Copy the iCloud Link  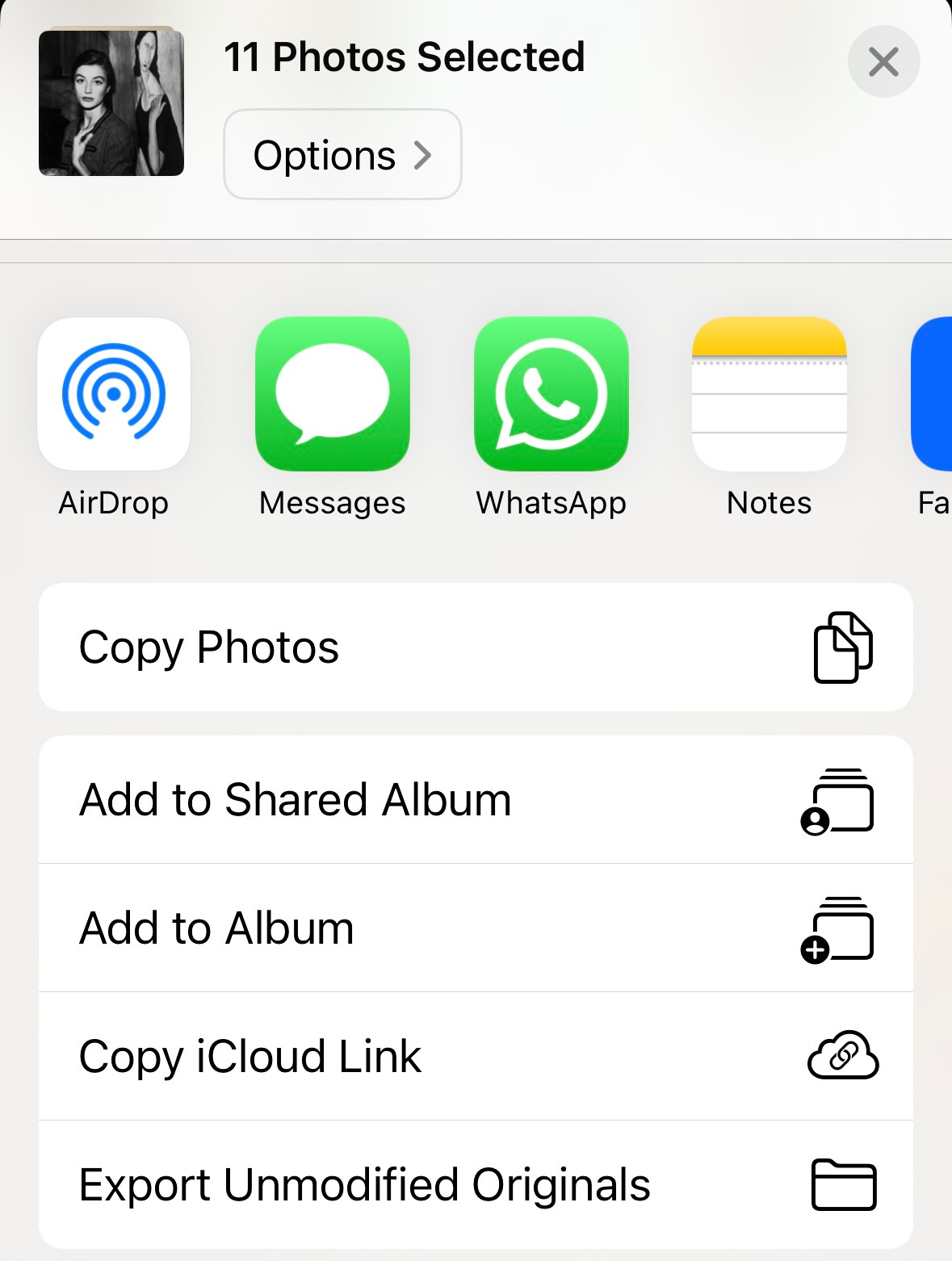[476, 1057]
